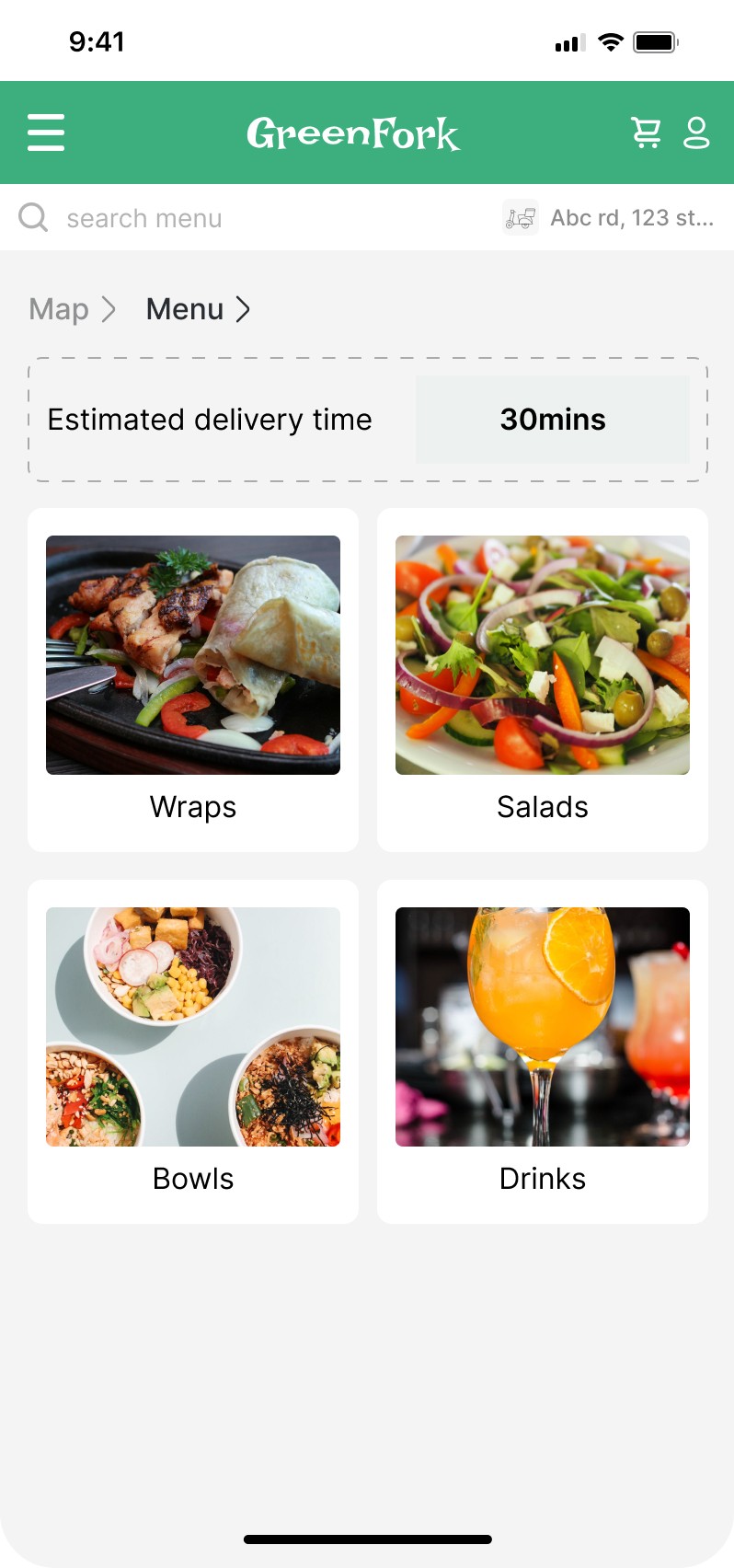Image resolution: width=734 pixels, height=1568 pixels.
Task: Select the Menu breadcrumb
Action: tap(186, 309)
